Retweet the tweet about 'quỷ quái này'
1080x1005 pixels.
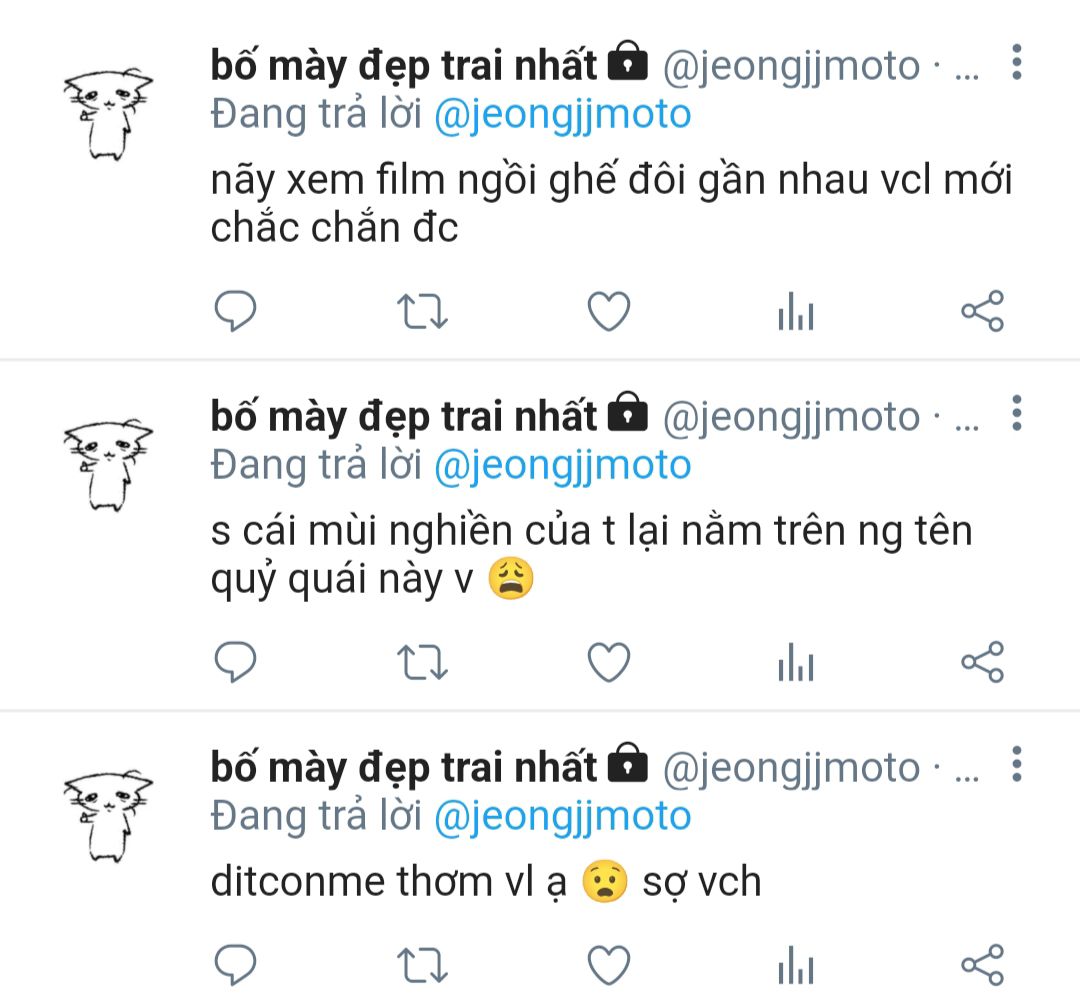[x=423, y=663]
